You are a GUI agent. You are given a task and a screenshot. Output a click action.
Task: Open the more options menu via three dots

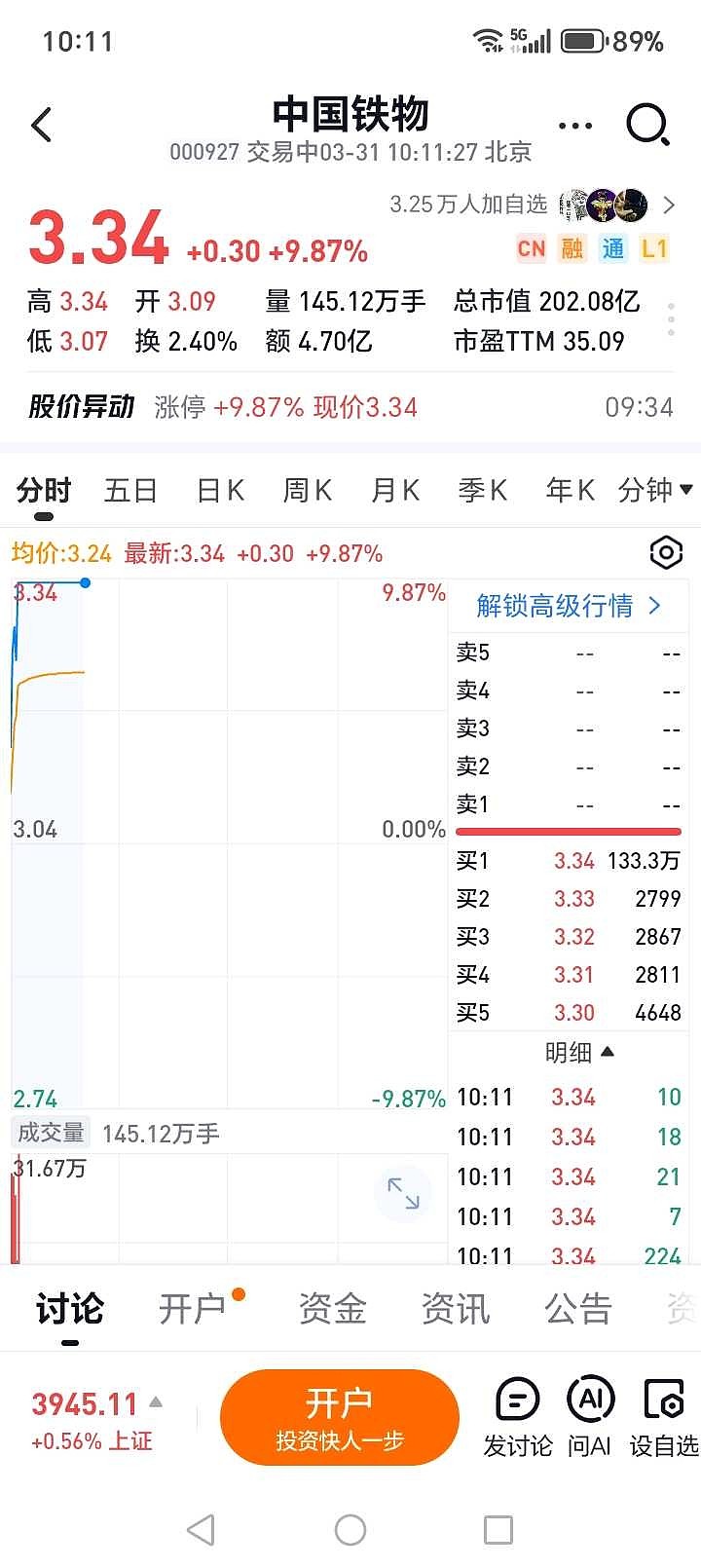[x=573, y=126]
